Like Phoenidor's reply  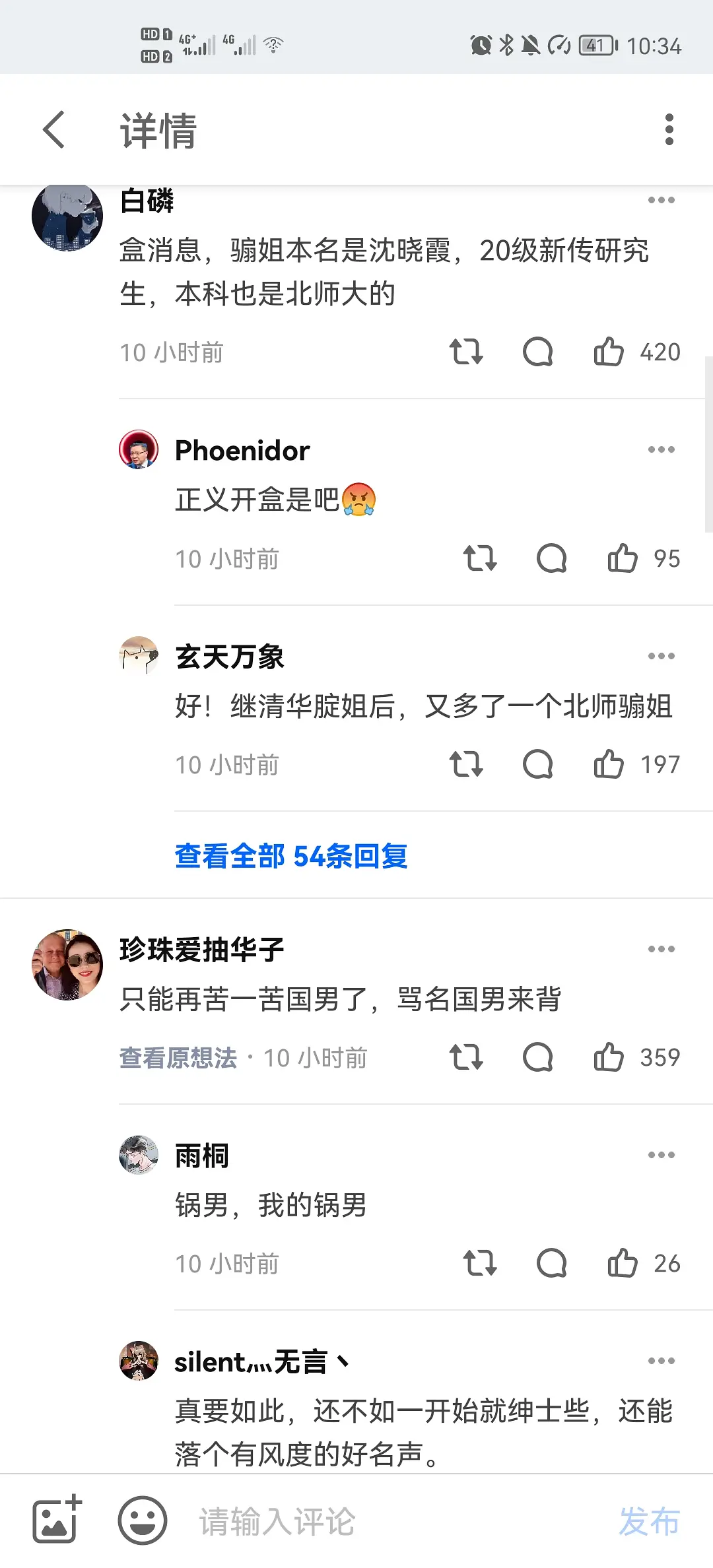(623, 558)
